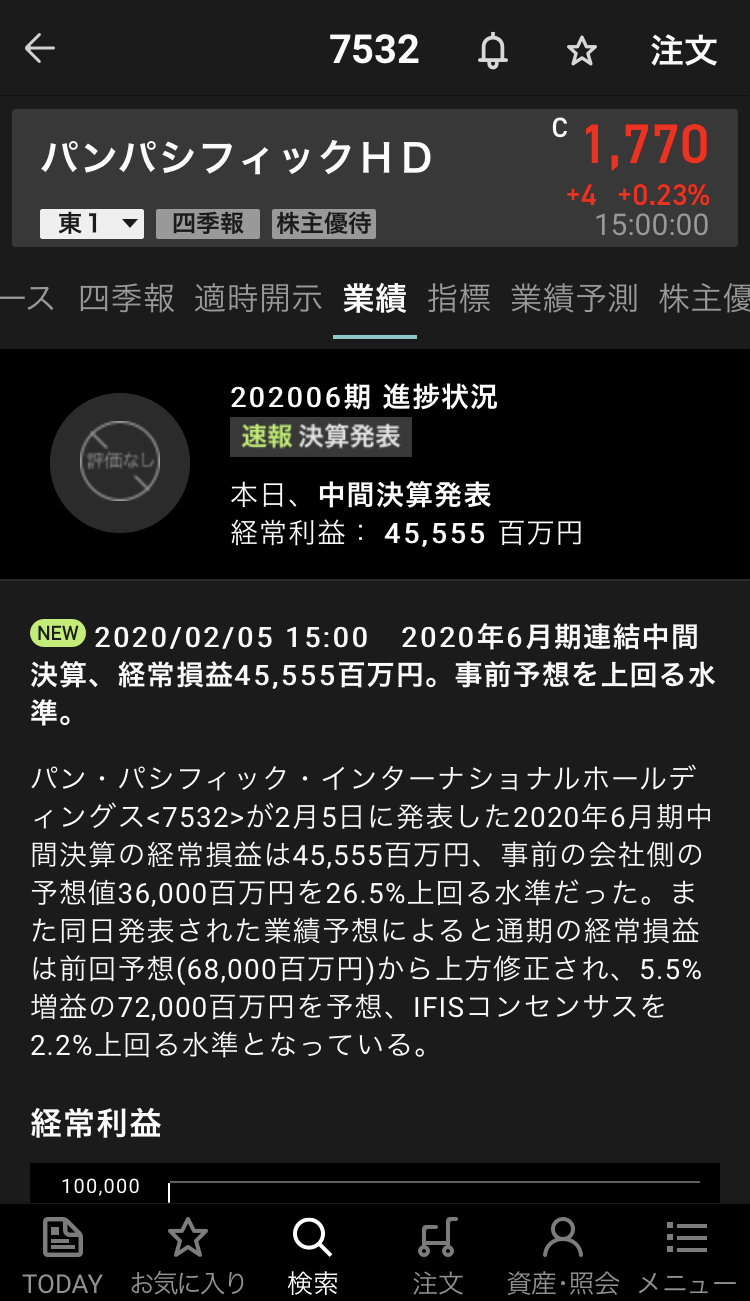Open the メニュー bottom item
This screenshot has height=1301, width=750.
pos(687,1255)
